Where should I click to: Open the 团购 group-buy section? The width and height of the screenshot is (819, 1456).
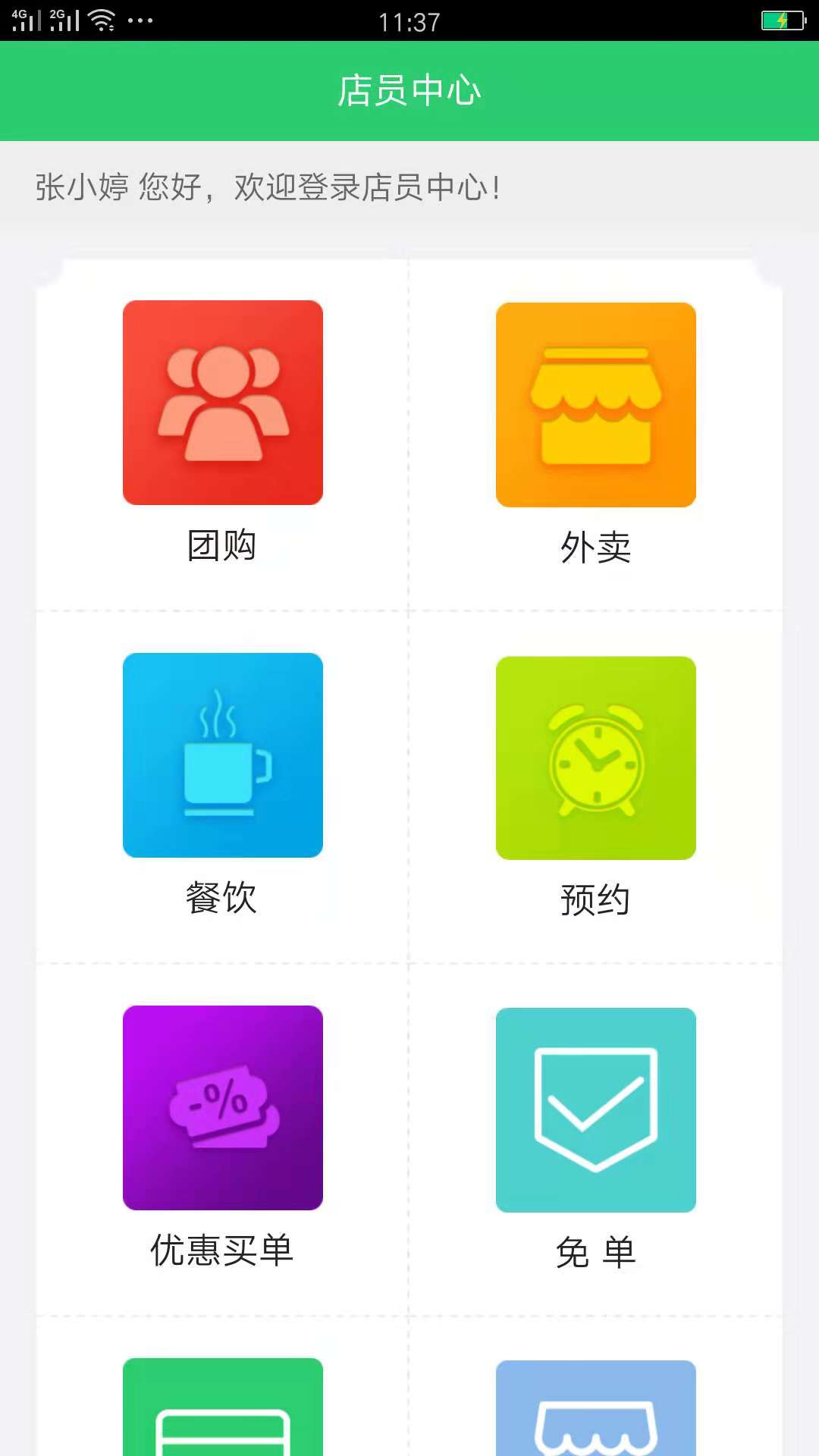222,403
